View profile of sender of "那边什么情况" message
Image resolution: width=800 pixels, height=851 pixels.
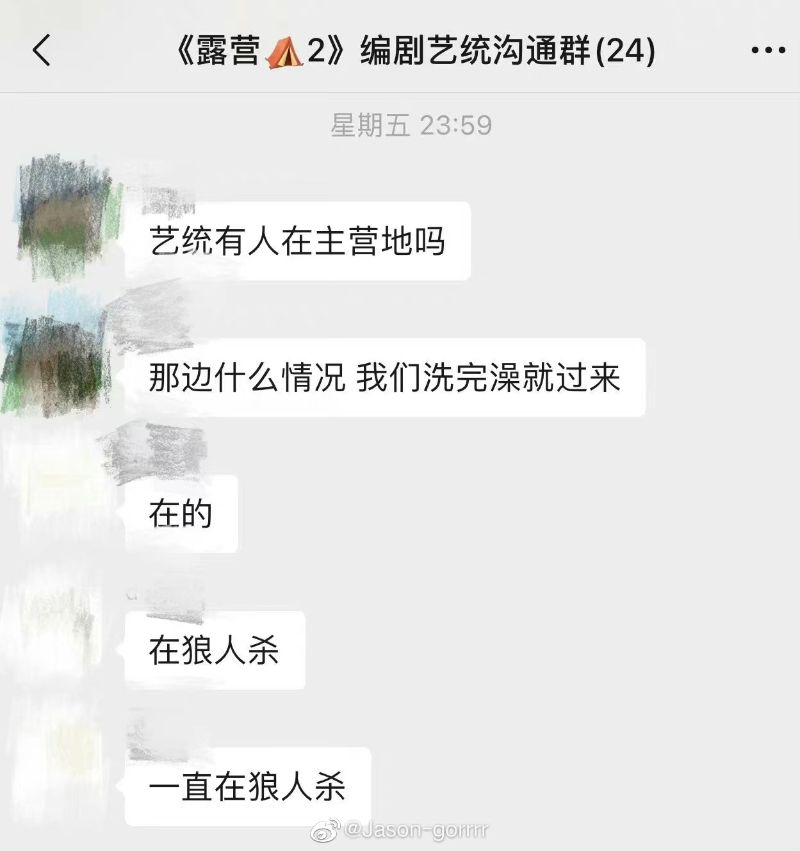pos(55,352)
